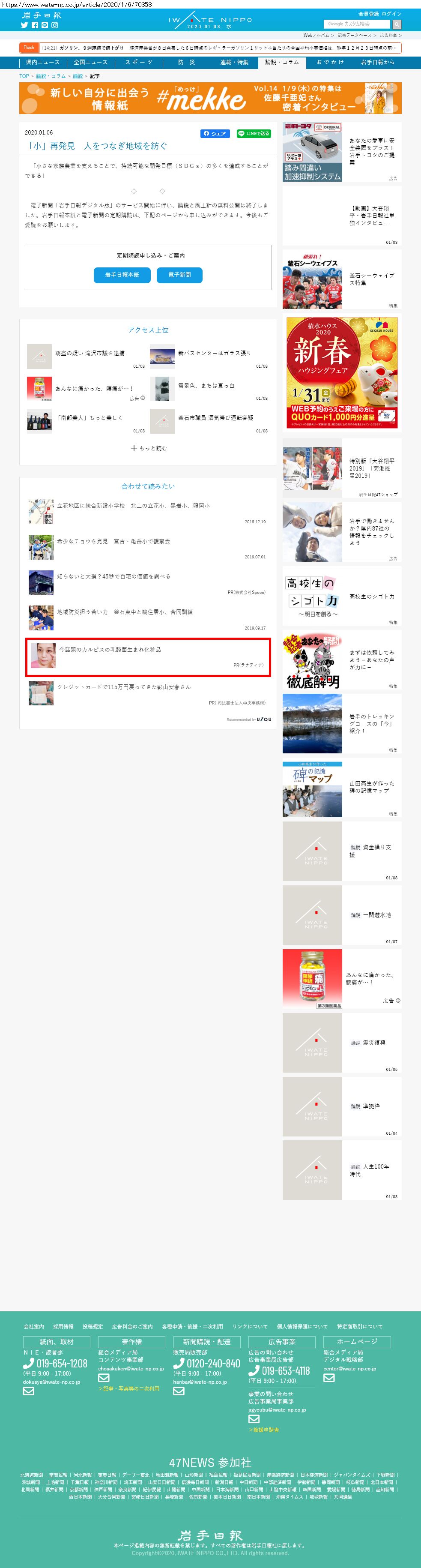Select the おでかけ tab

coord(330,63)
